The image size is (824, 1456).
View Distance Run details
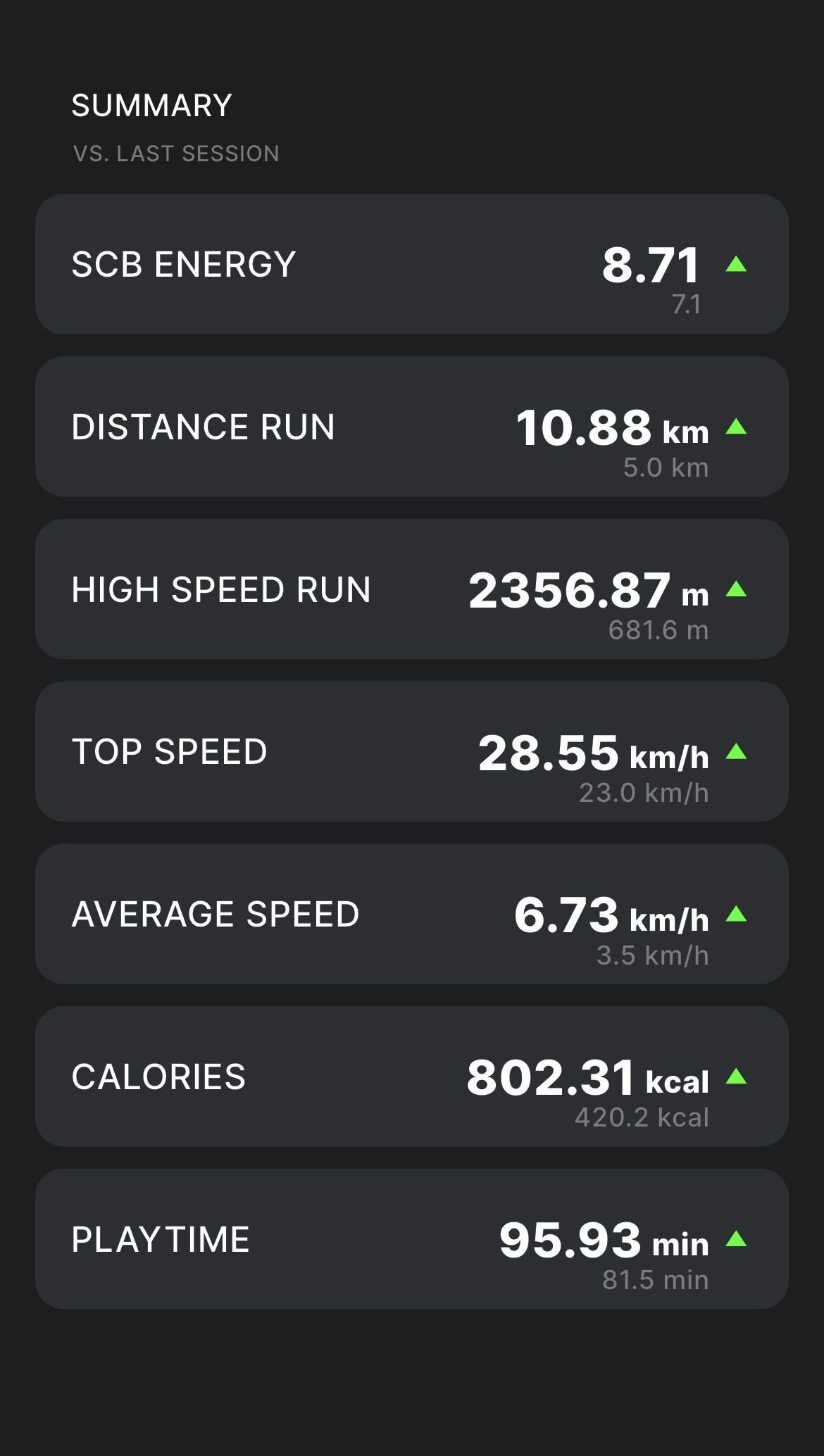point(411,427)
